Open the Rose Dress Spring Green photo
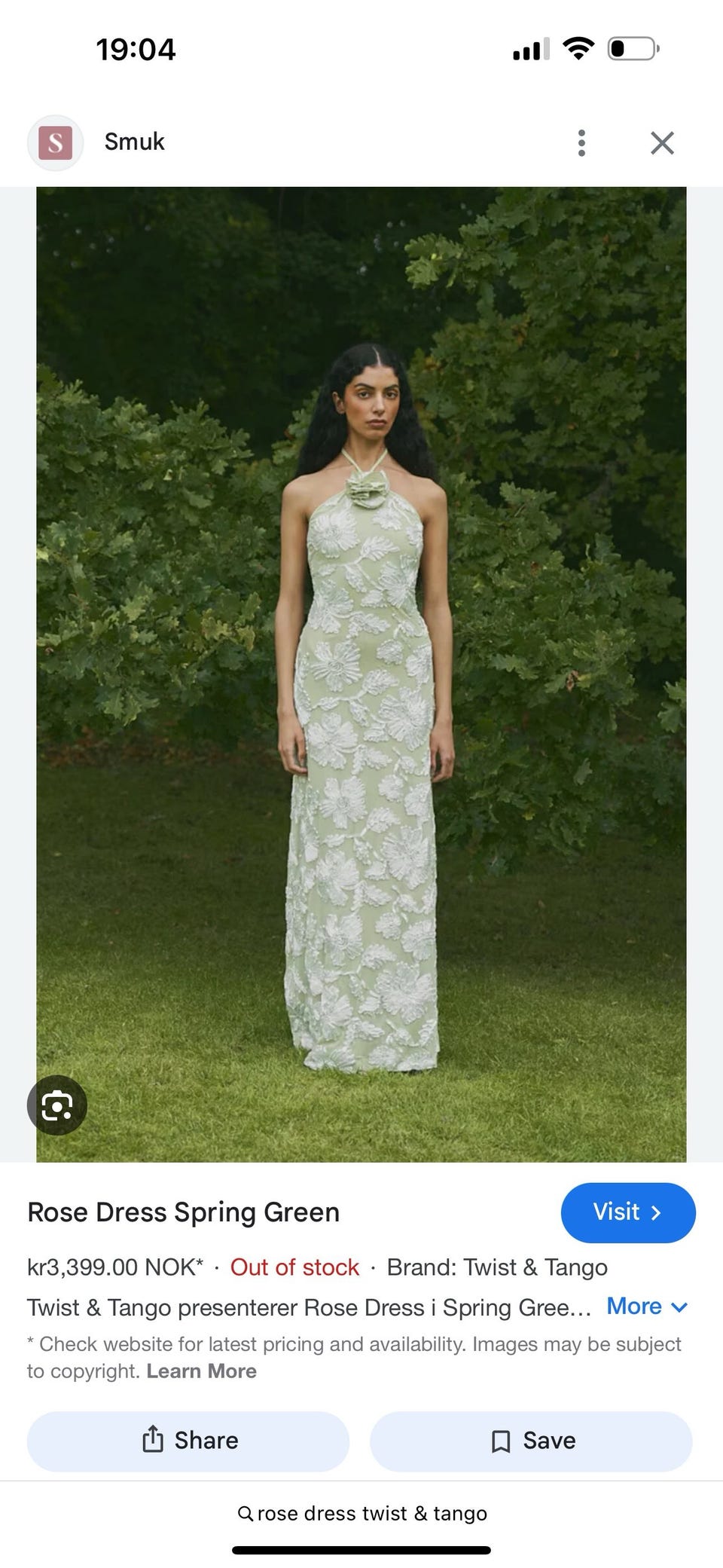The height and width of the screenshot is (1568, 723). 361,674
